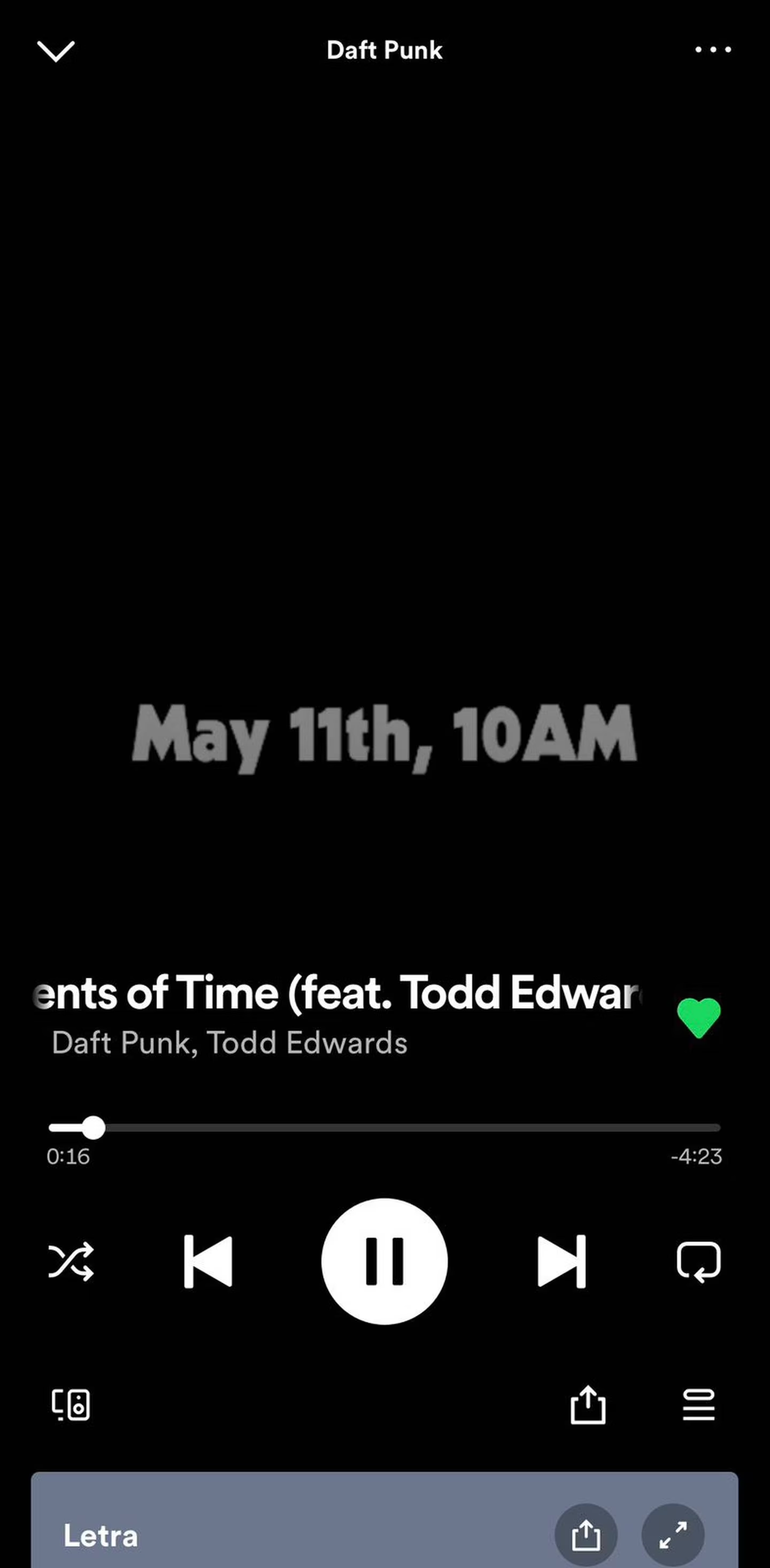Open the play queue
This screenshot has width=770, height=1568.
tap(699, 1405)
